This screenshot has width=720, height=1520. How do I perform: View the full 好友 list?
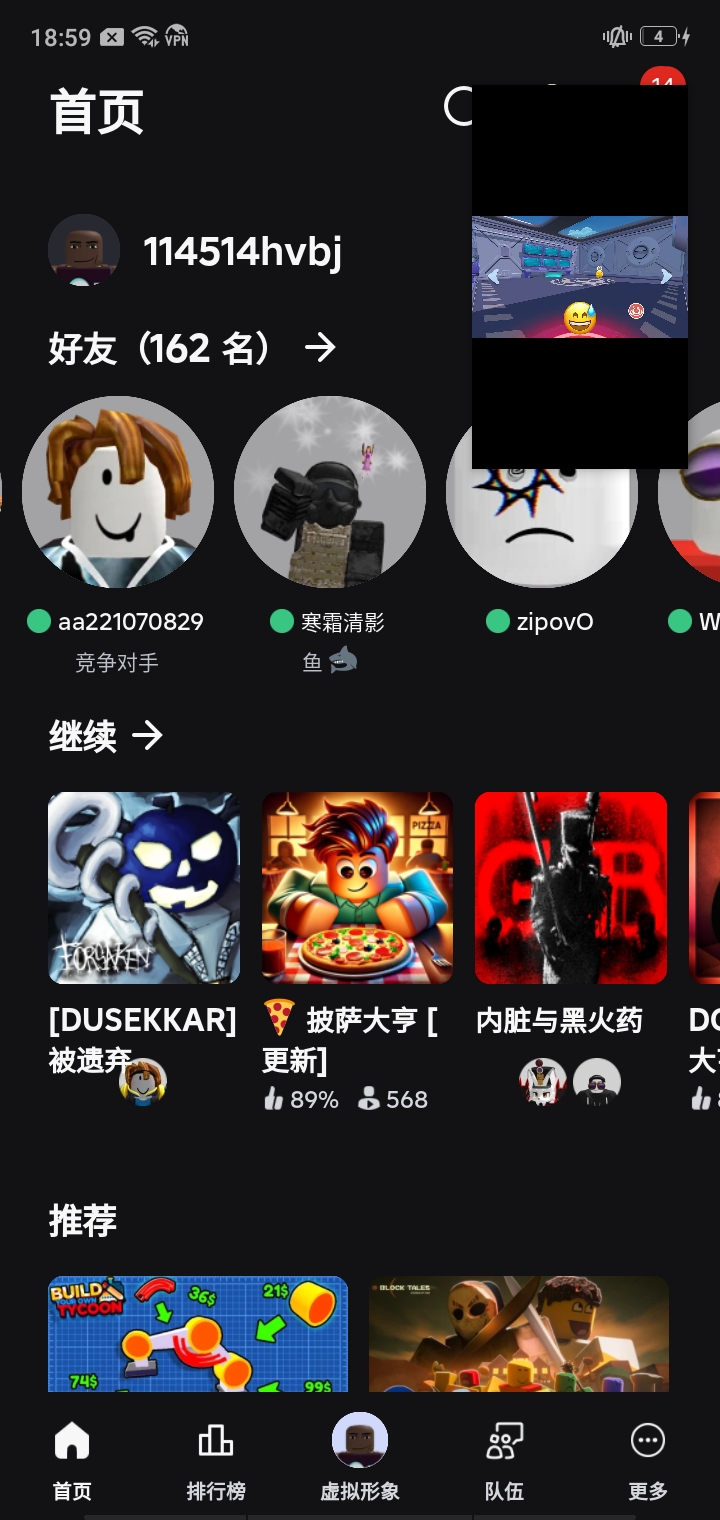coord(320,348)
